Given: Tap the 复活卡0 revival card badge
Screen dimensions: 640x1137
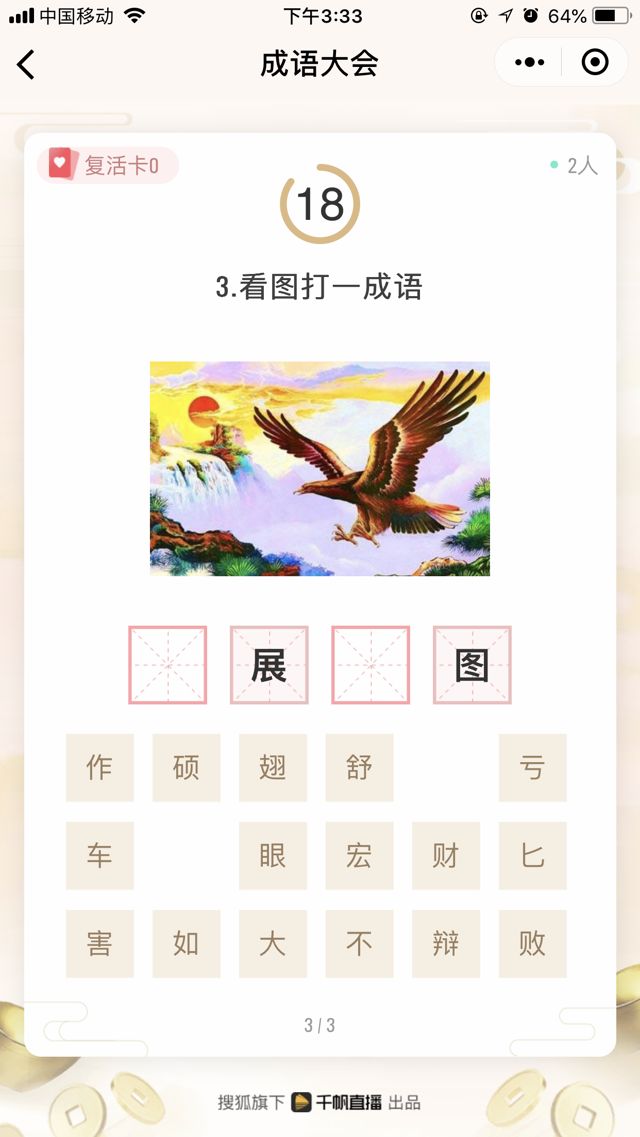Looking at the screenshot, I should pos(108,165).
